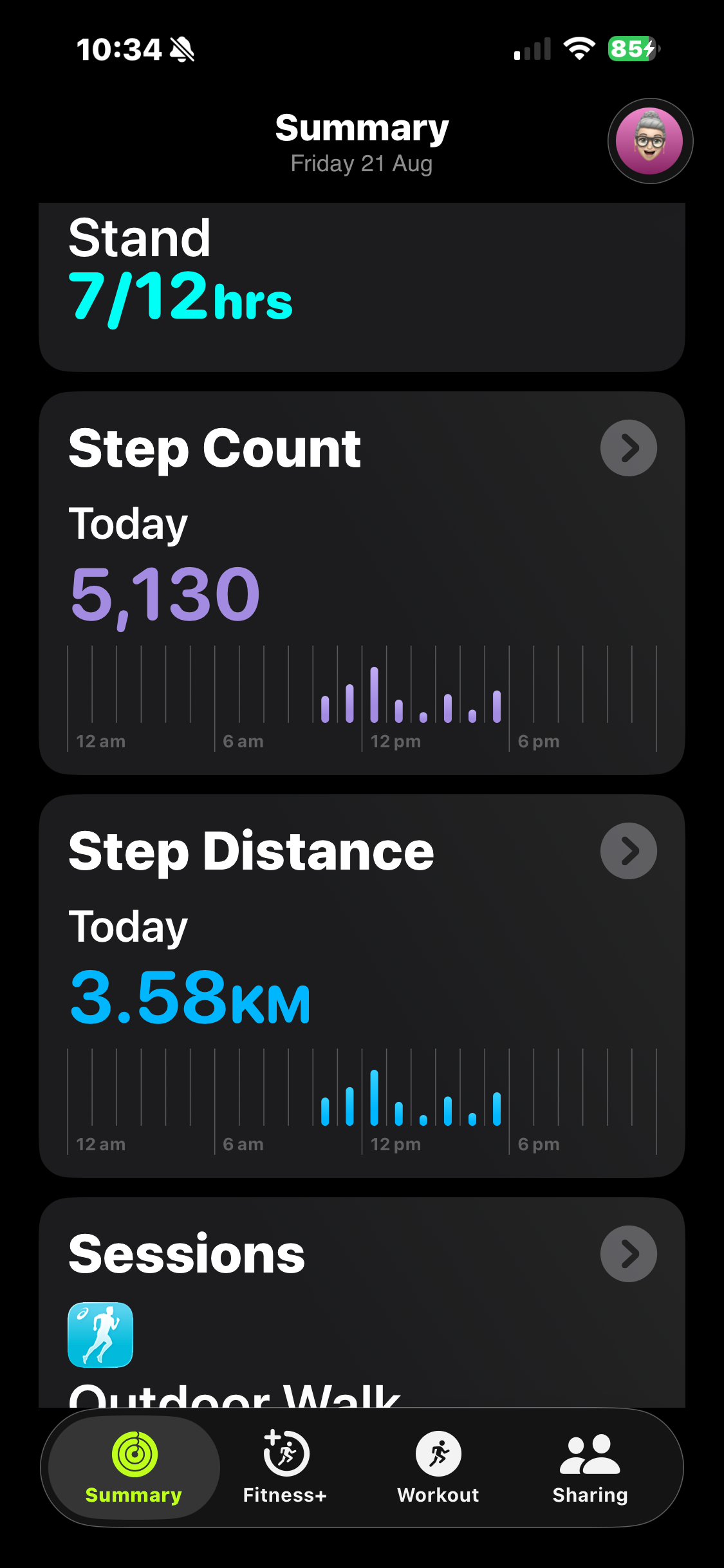The height and width of the screenshot is (1568, 724).
Task: Open the profile avatar
Action: tap(650, 141)
